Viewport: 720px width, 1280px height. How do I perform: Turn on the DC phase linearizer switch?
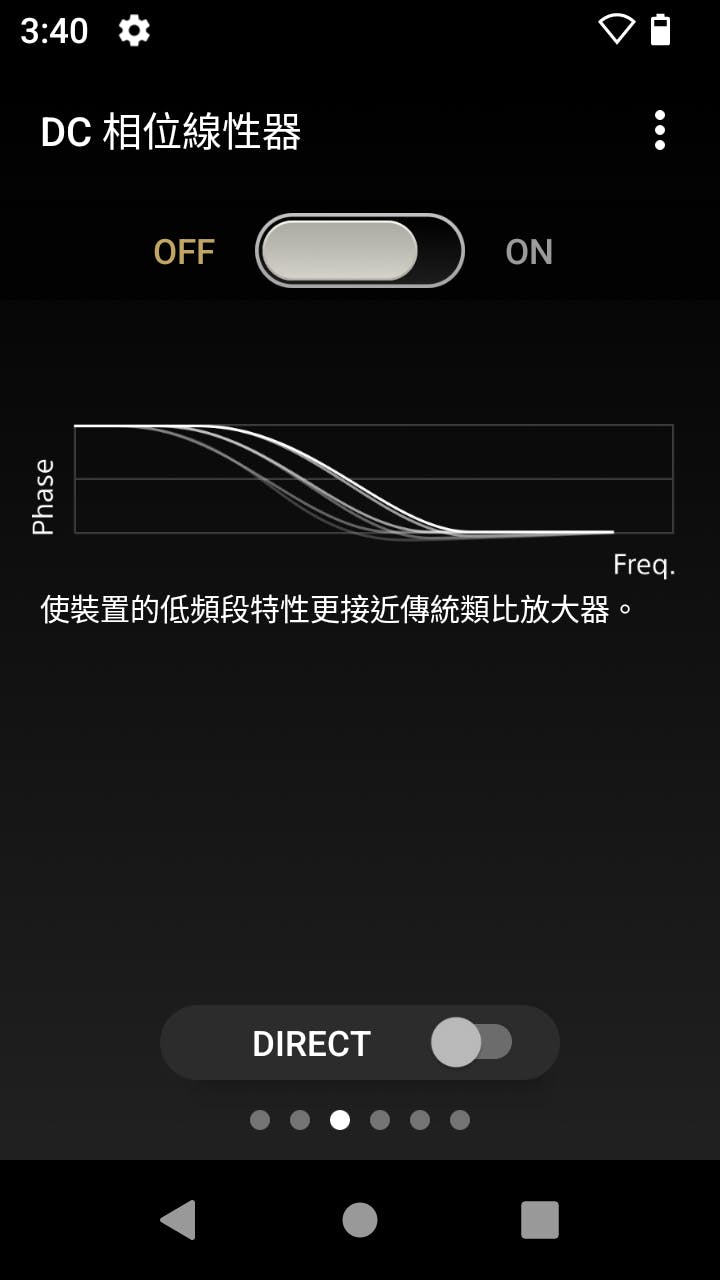point(360,251)
